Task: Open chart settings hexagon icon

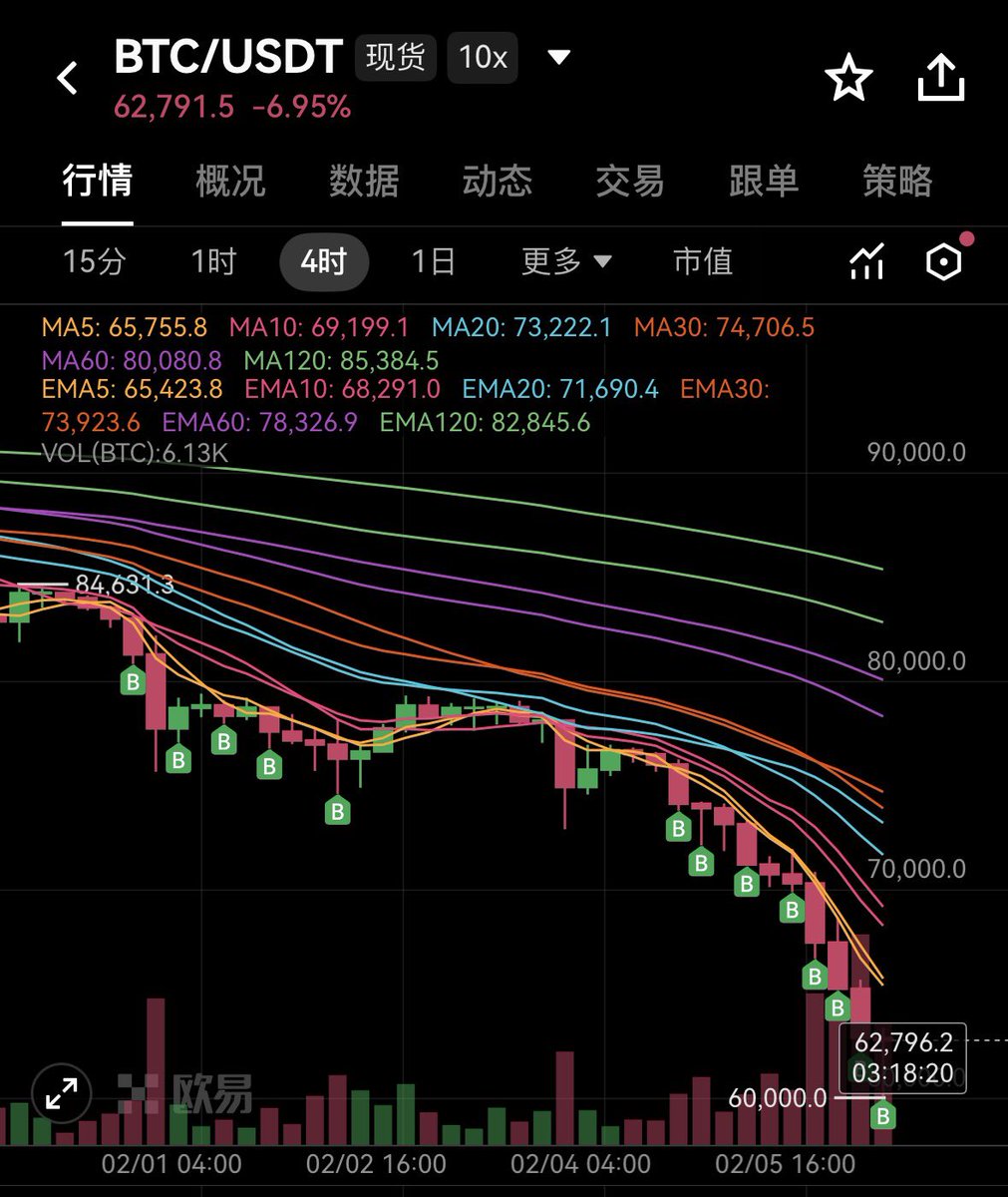Action: click(x=943, y=262)
